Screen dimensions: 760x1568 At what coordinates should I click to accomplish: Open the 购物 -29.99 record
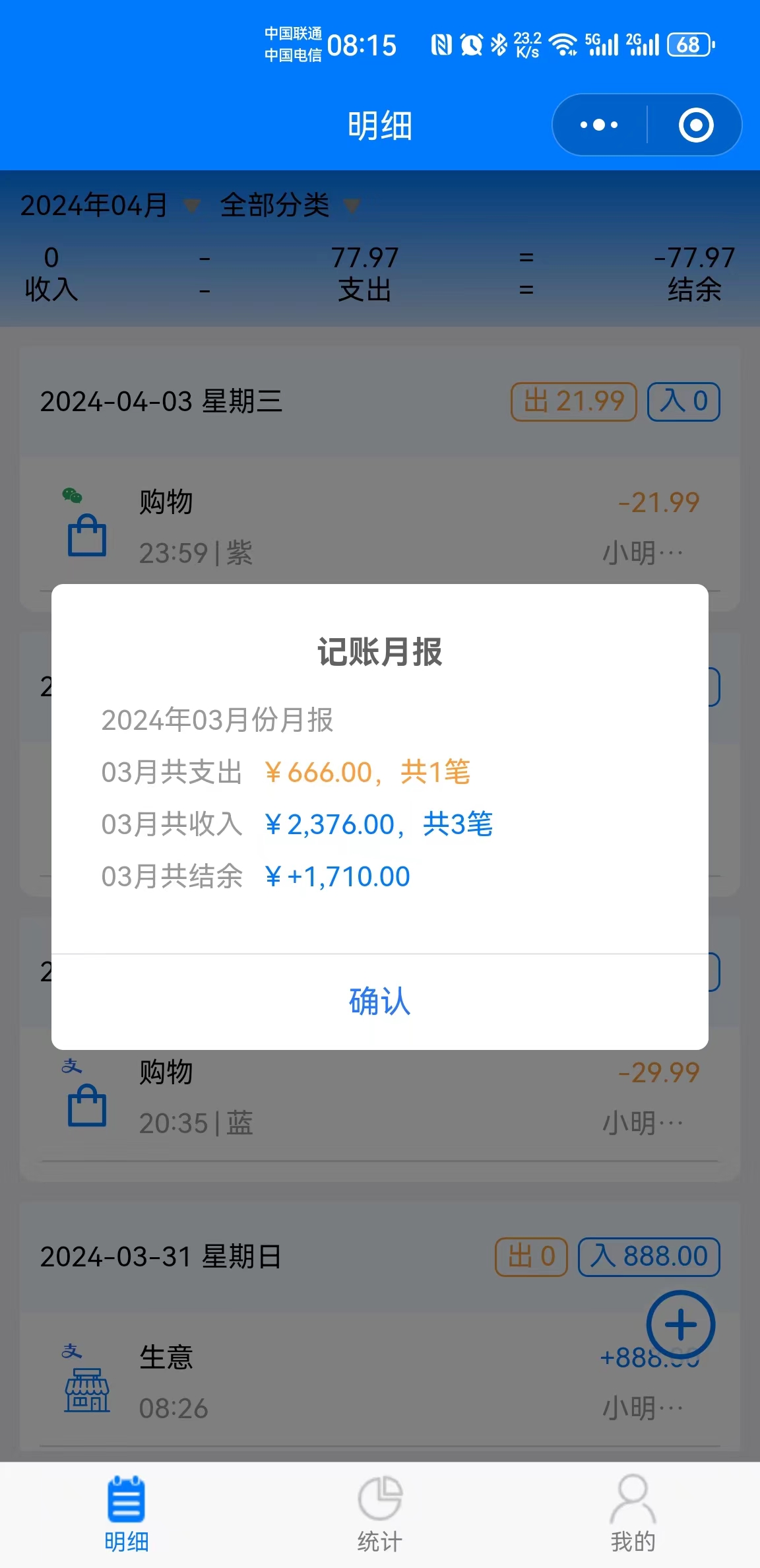tap(380, 1095)
